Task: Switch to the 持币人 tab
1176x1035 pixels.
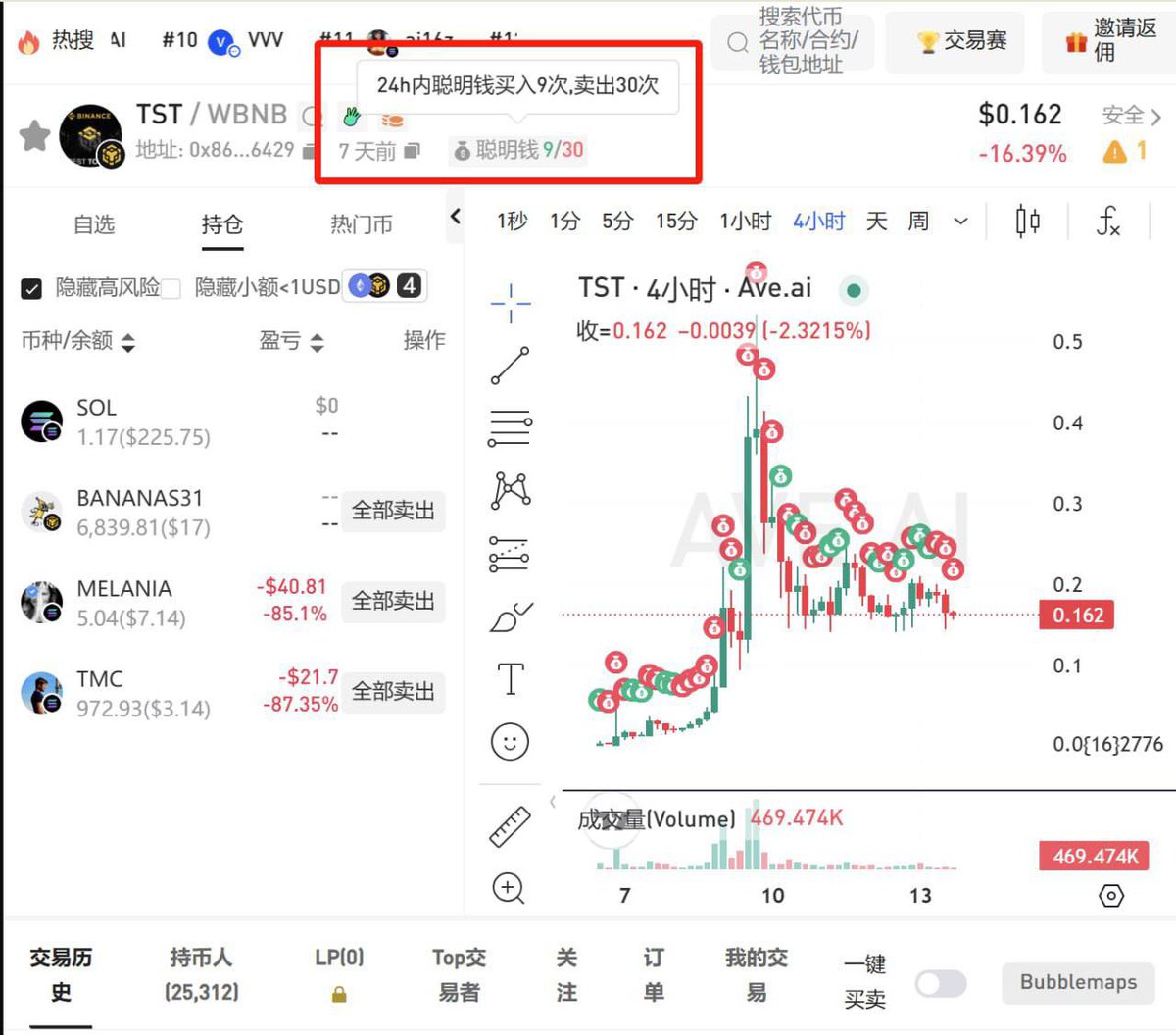Action: click(201, 973)
